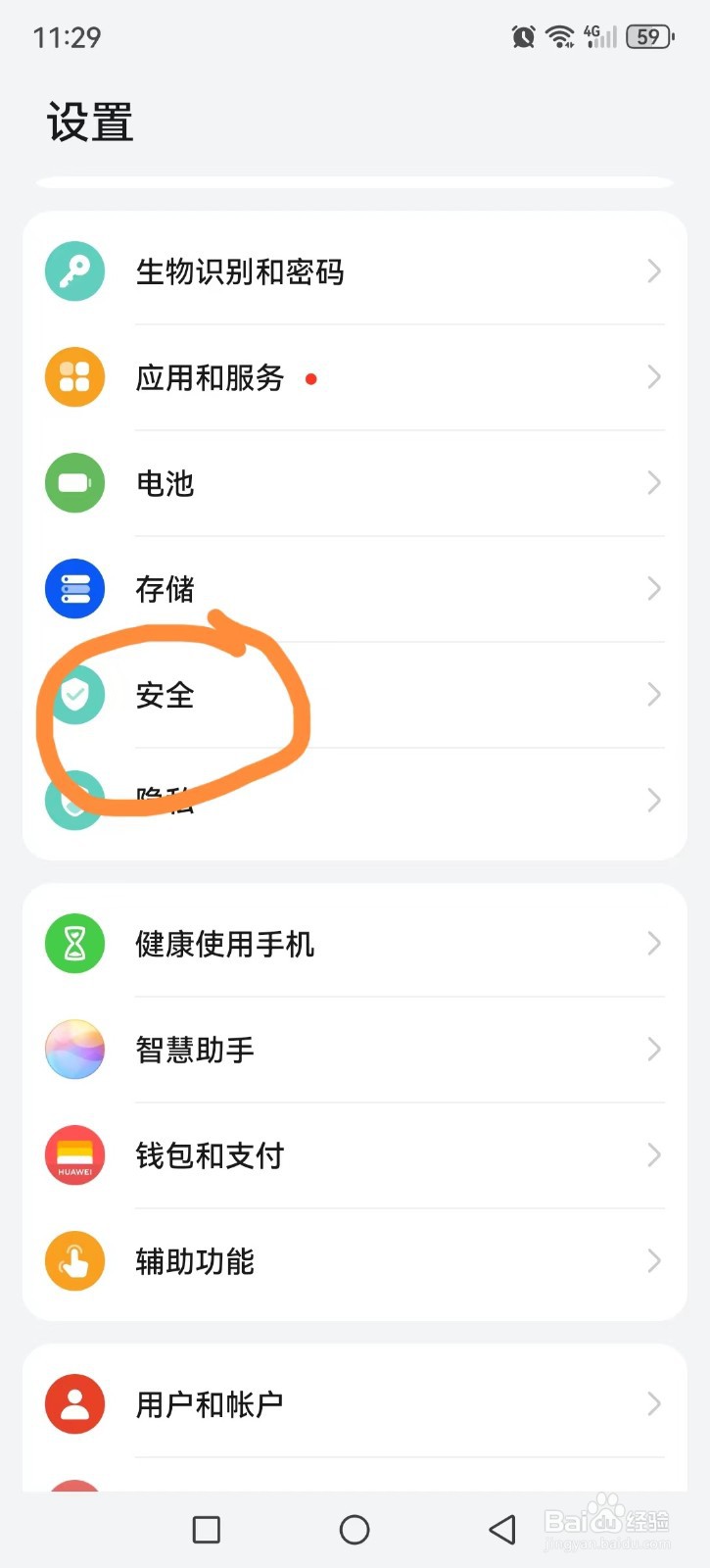This screenshot has height=1568, width=710.
Task: Open the 隐私 privacy entry
Action: coord(353,801)
